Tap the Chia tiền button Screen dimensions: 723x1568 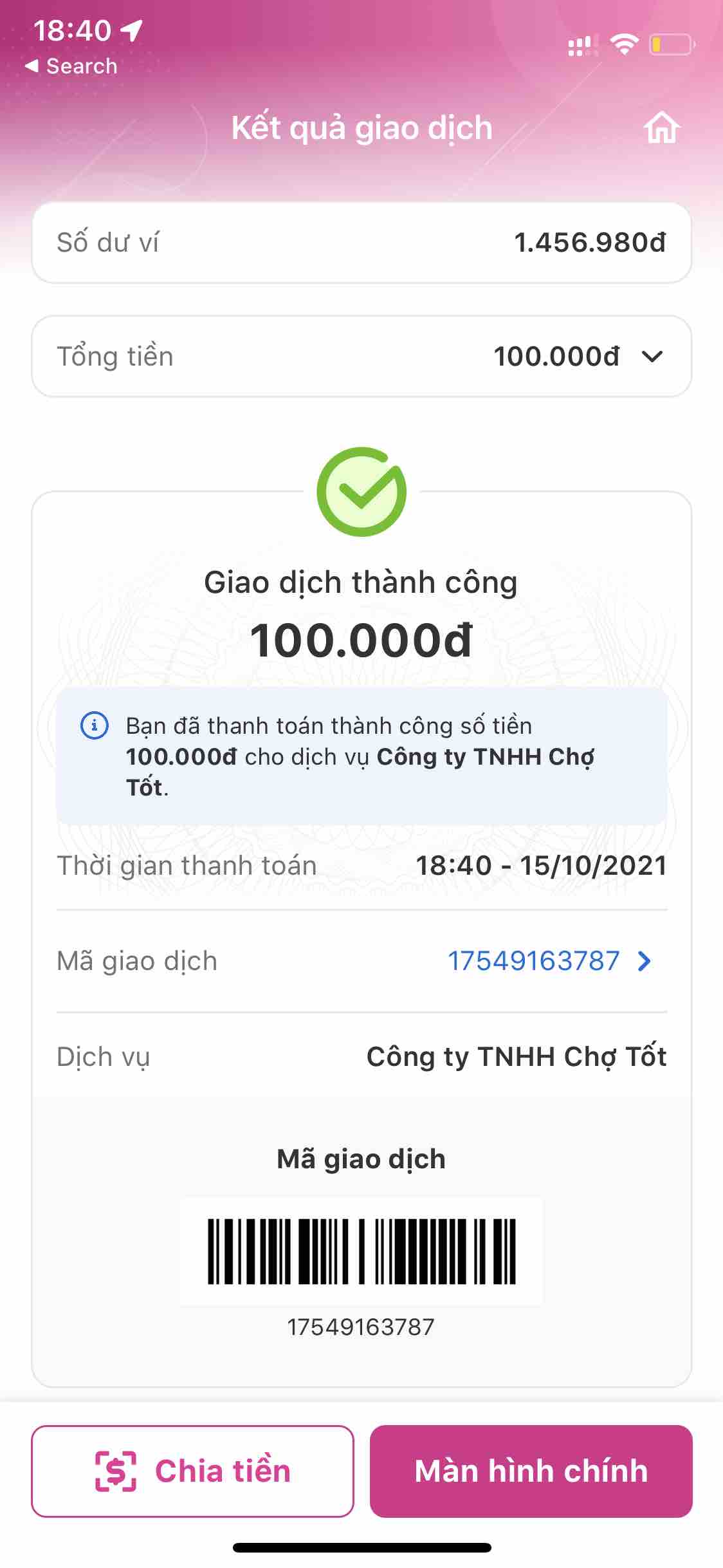pos(192,1471)
